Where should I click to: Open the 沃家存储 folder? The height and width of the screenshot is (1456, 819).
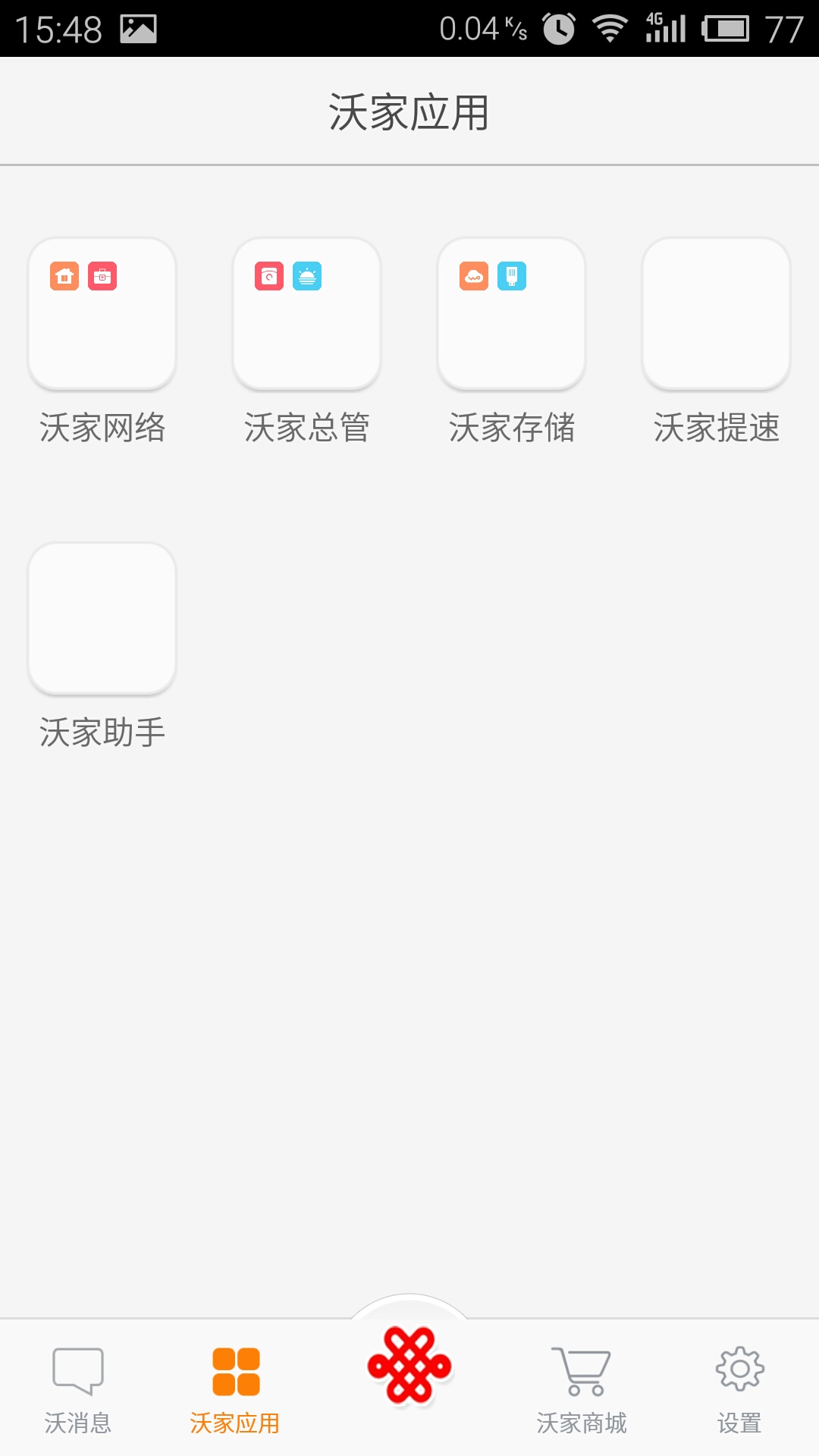(512, 315)
